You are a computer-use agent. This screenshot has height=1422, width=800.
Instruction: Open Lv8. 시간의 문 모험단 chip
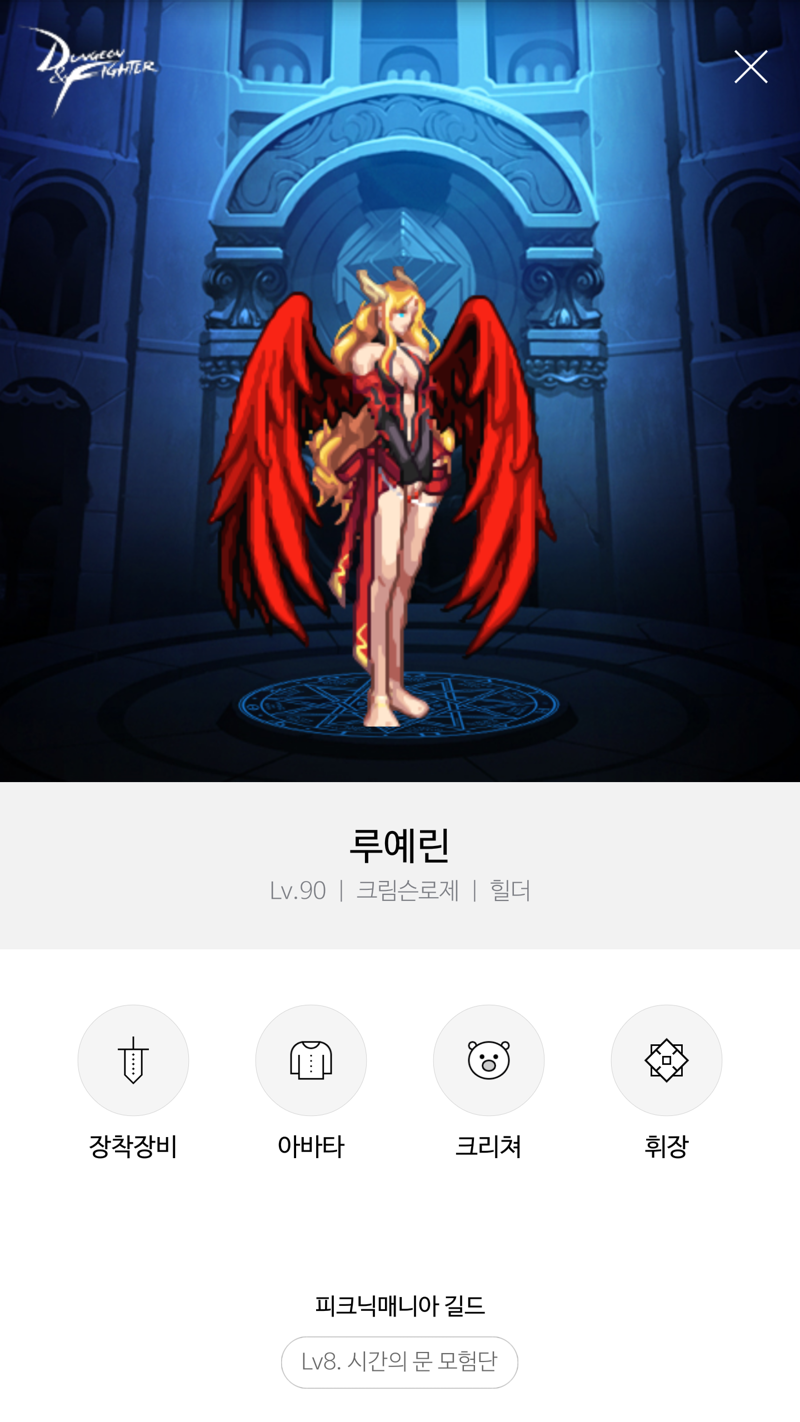(x=399, y=1362)
